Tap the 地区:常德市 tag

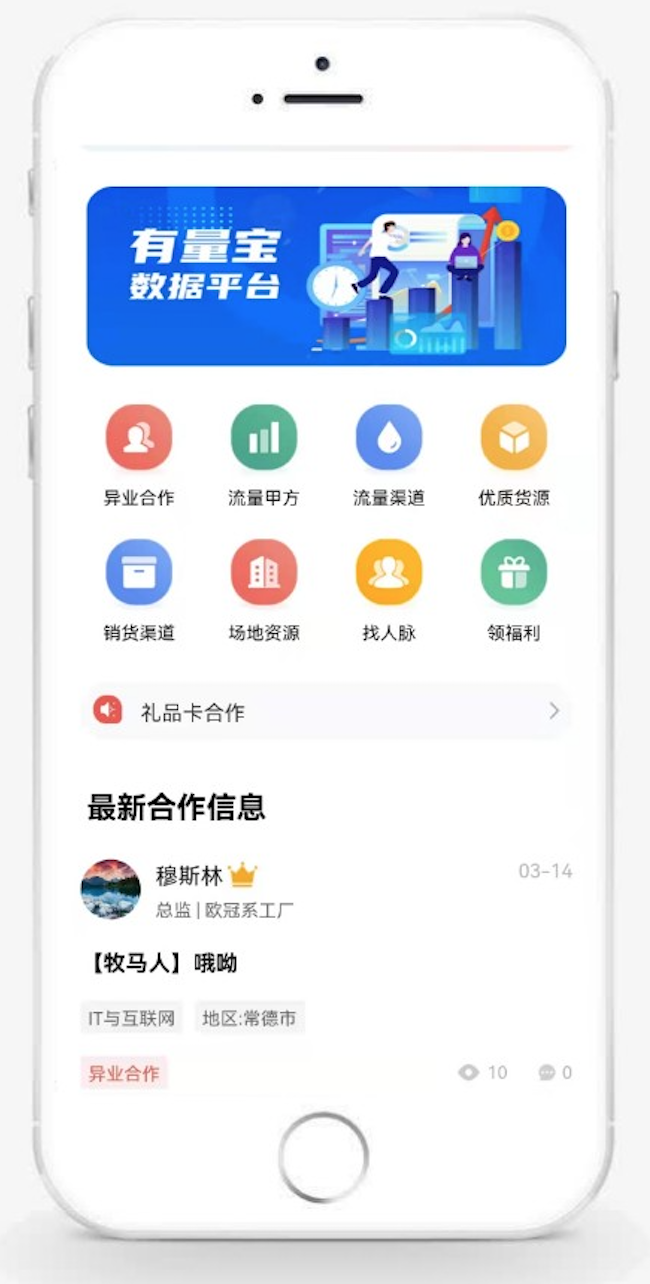click(x=249, y=1019)
